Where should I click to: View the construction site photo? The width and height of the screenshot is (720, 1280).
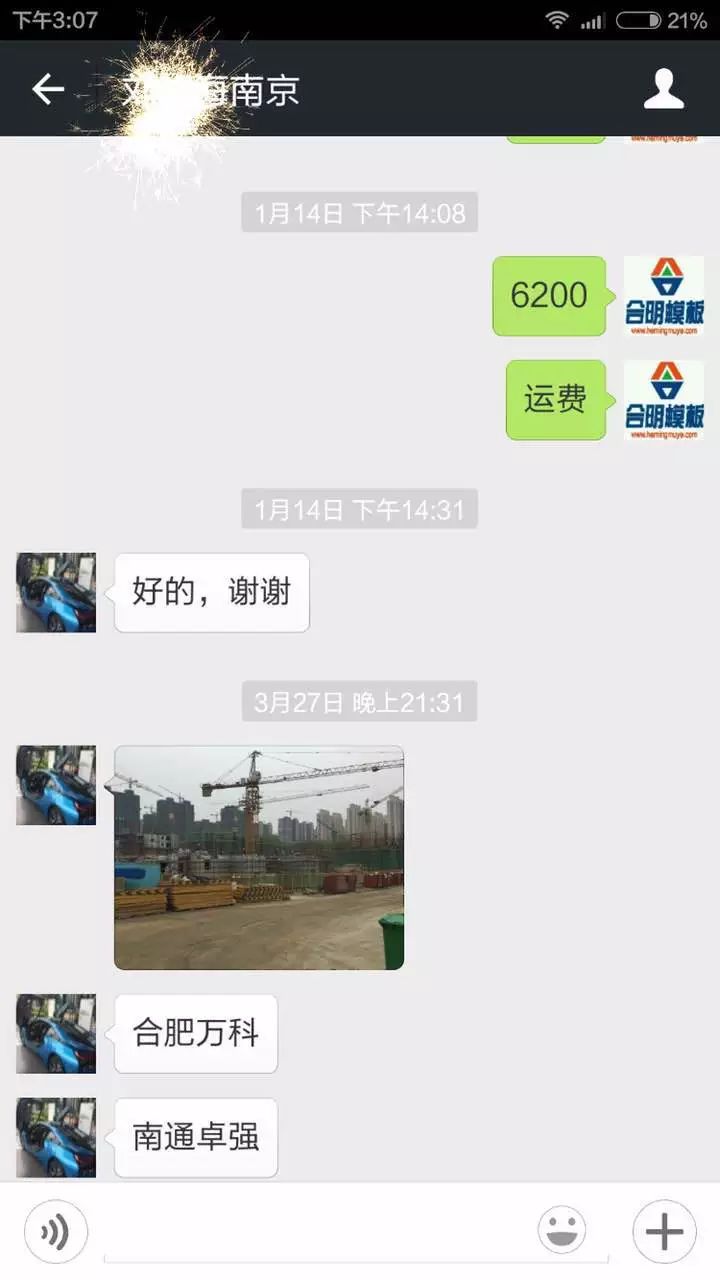click(259, 857)
